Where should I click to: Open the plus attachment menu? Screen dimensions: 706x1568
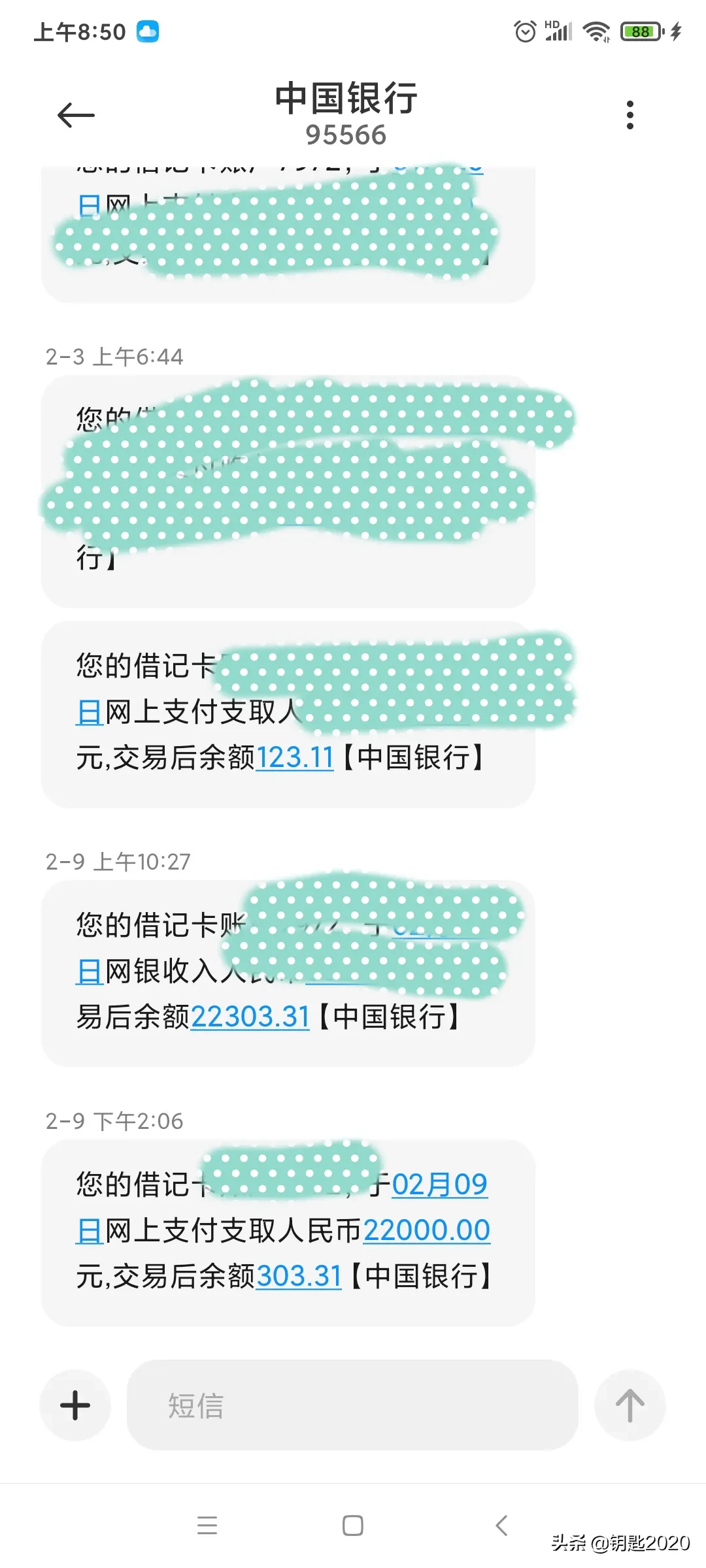(x=75, y=1406)
